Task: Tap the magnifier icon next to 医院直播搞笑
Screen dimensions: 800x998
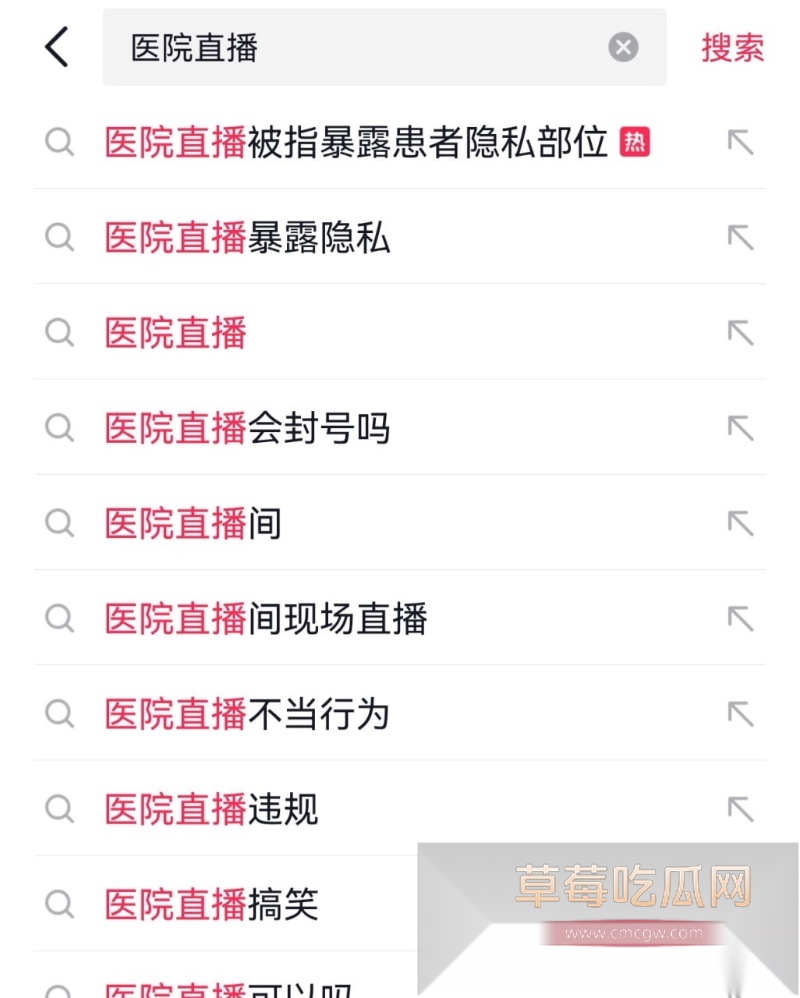Action: coord(59,904)
